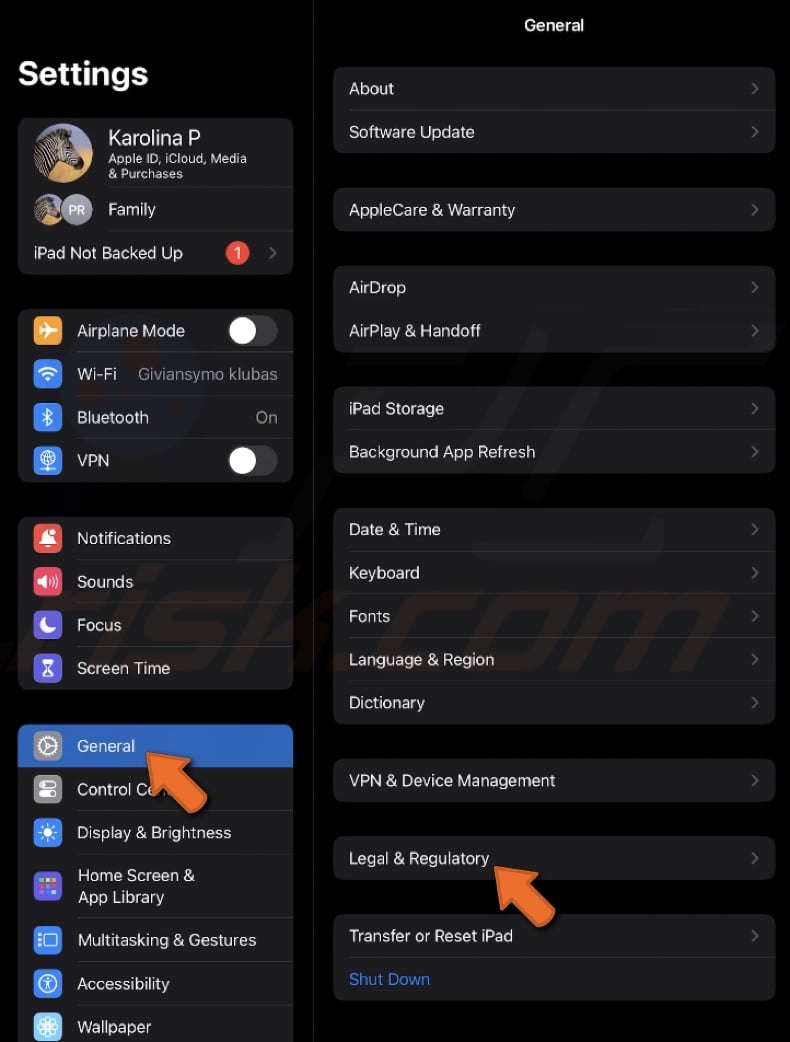Open AppleCare & Warranty
Screen dimensions: 790x1042
pyautogui.click(x=553, y=210)
